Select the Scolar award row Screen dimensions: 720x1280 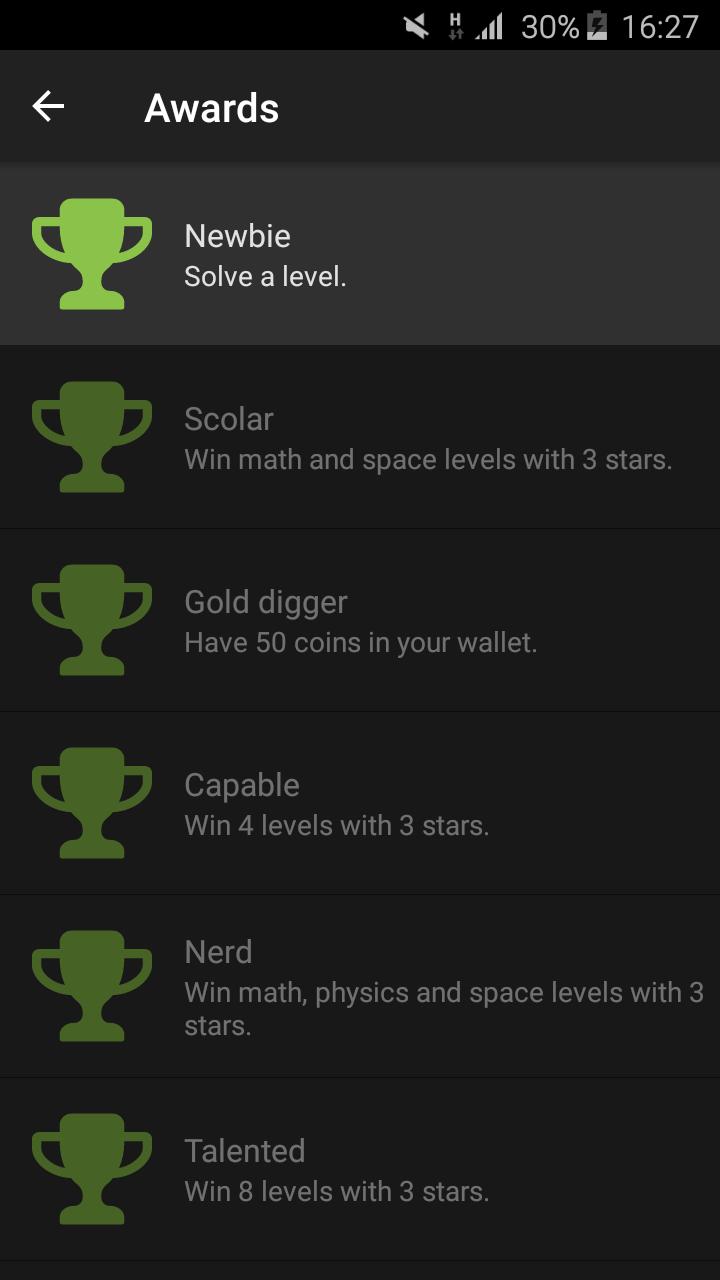[x=360, y=438]
